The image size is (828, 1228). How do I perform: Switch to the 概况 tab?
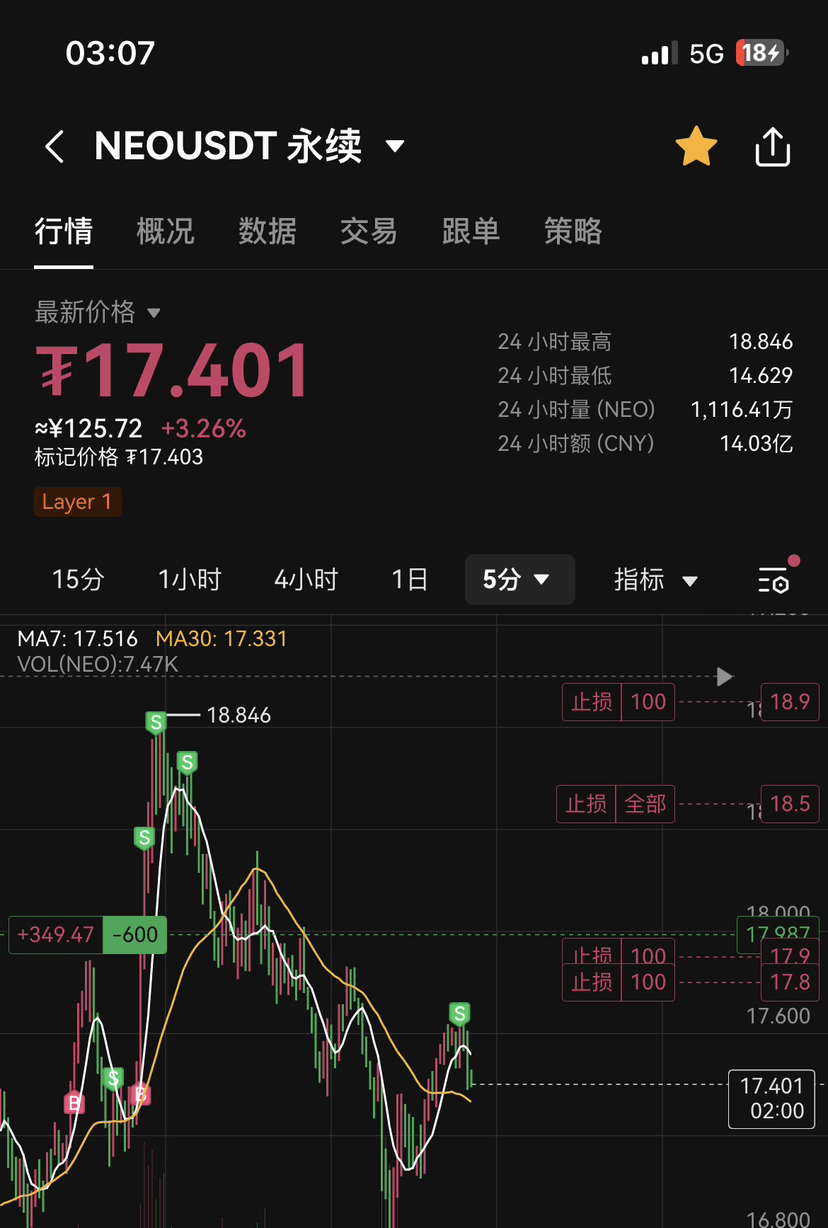[165, 232]
